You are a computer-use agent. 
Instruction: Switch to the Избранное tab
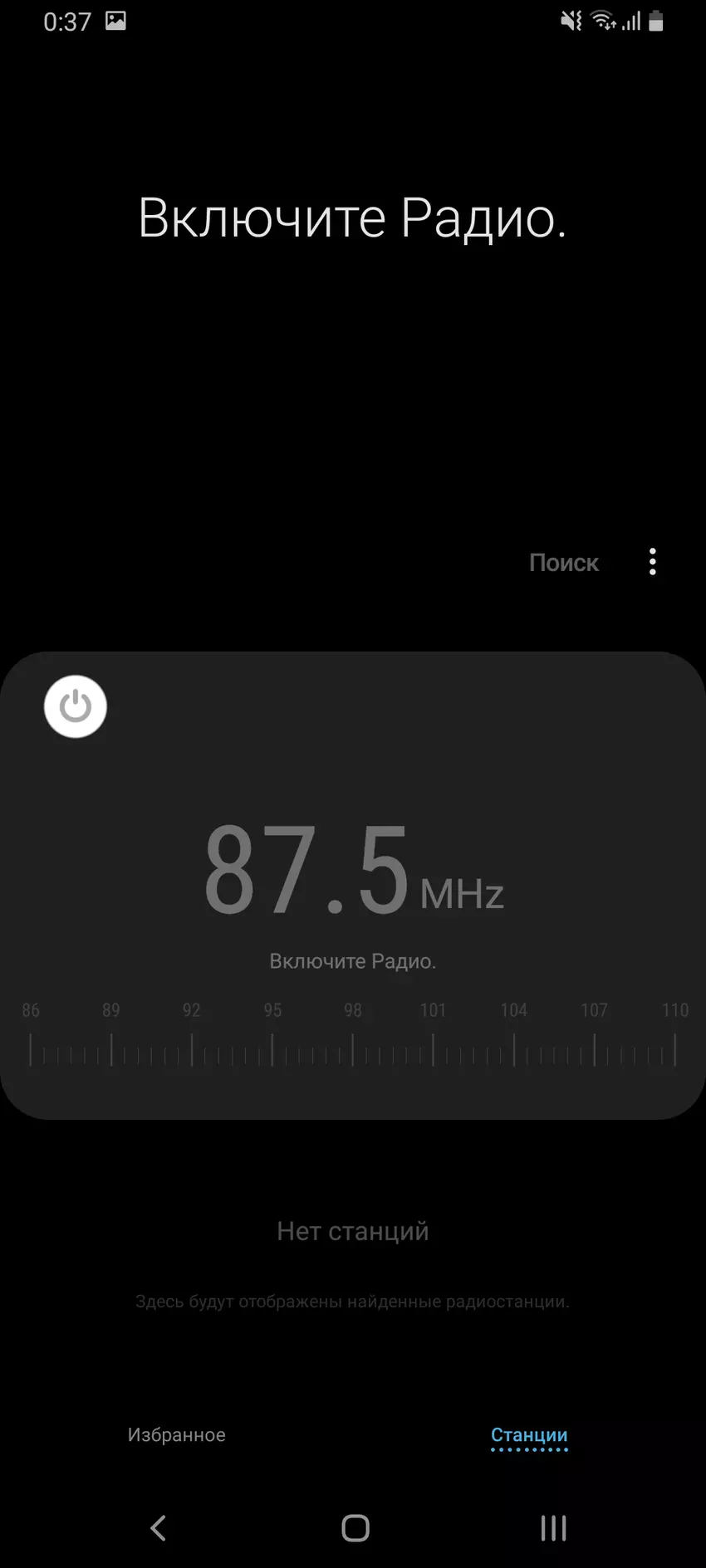click(176, 1435)
